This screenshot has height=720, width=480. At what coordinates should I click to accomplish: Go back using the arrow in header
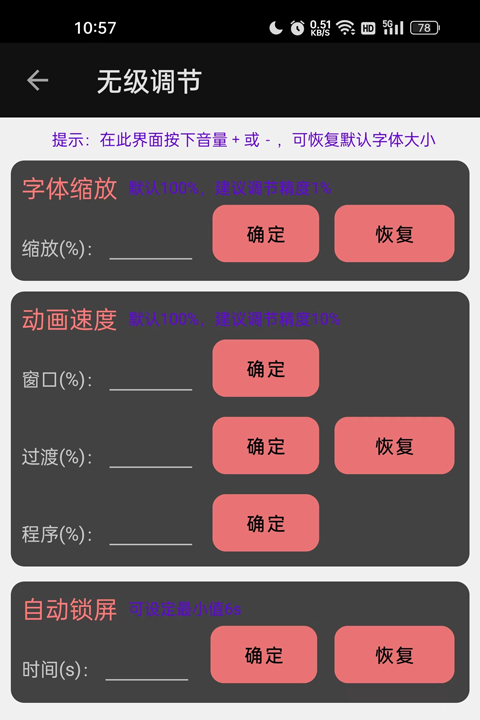(38, 81)
